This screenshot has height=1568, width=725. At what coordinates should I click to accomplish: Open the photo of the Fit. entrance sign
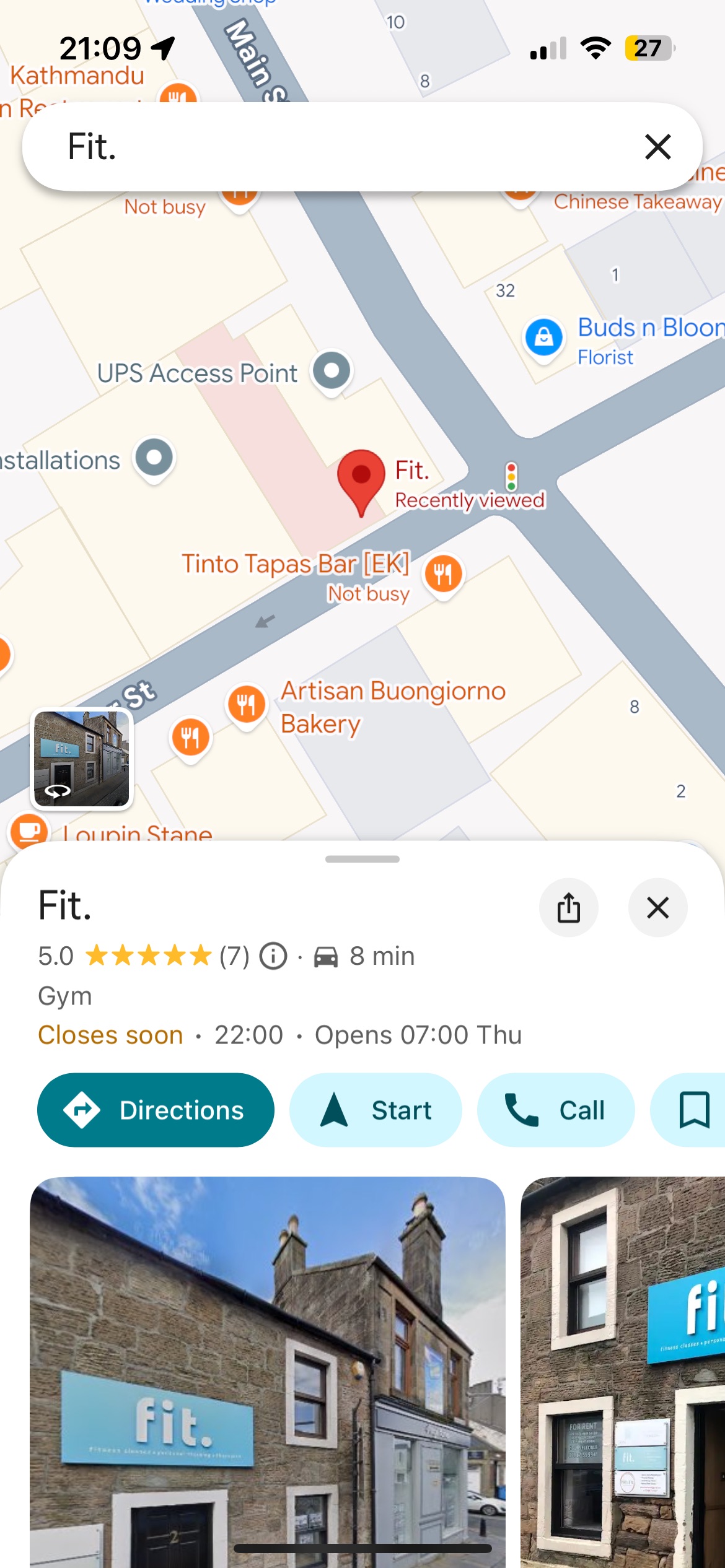pos(623,1369)
